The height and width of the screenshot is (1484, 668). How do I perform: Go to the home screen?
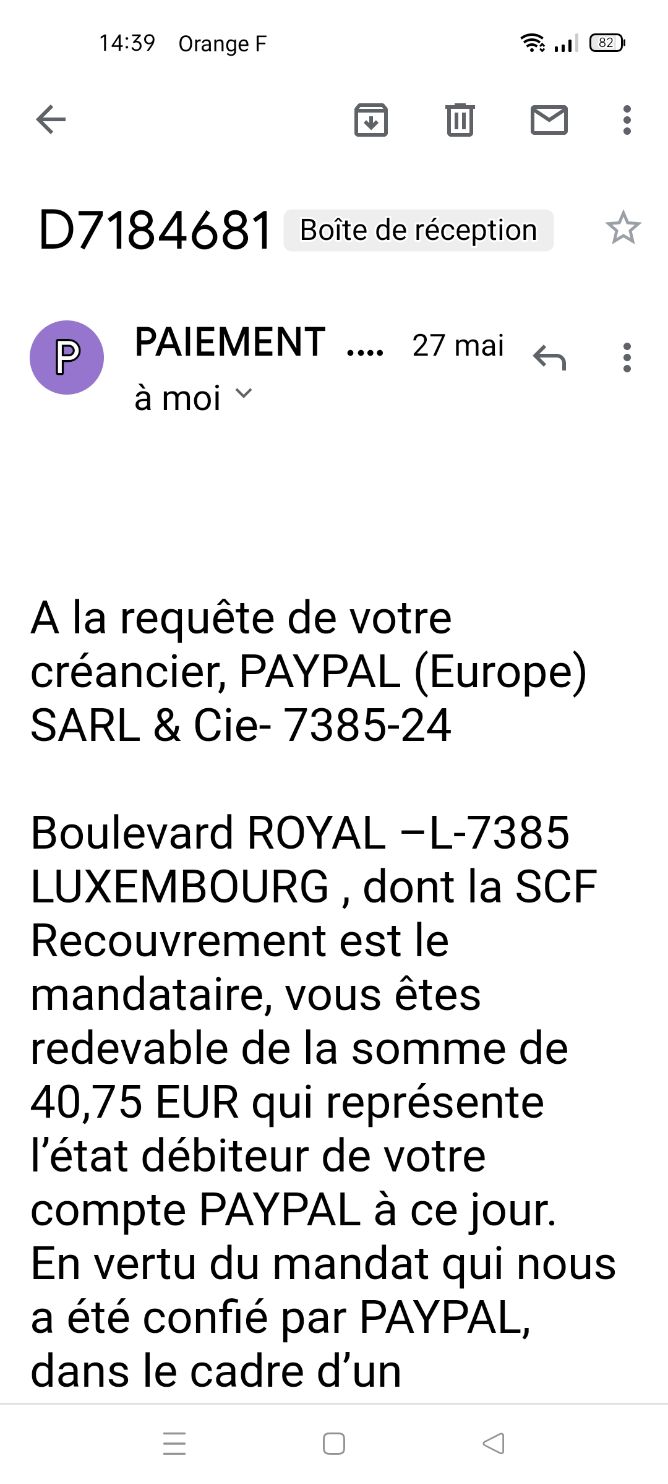click(334, 1444)
